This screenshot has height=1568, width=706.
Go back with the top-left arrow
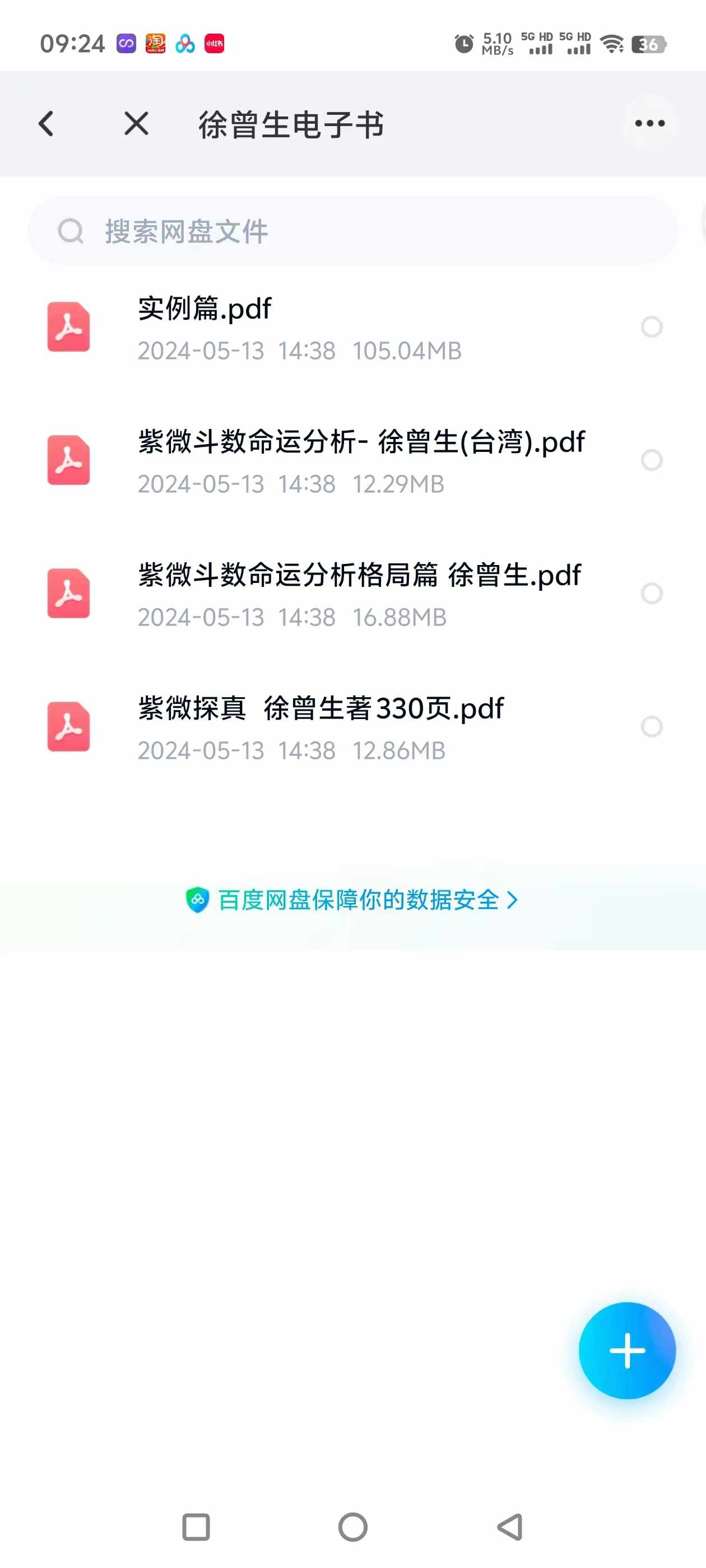(47, 124)
